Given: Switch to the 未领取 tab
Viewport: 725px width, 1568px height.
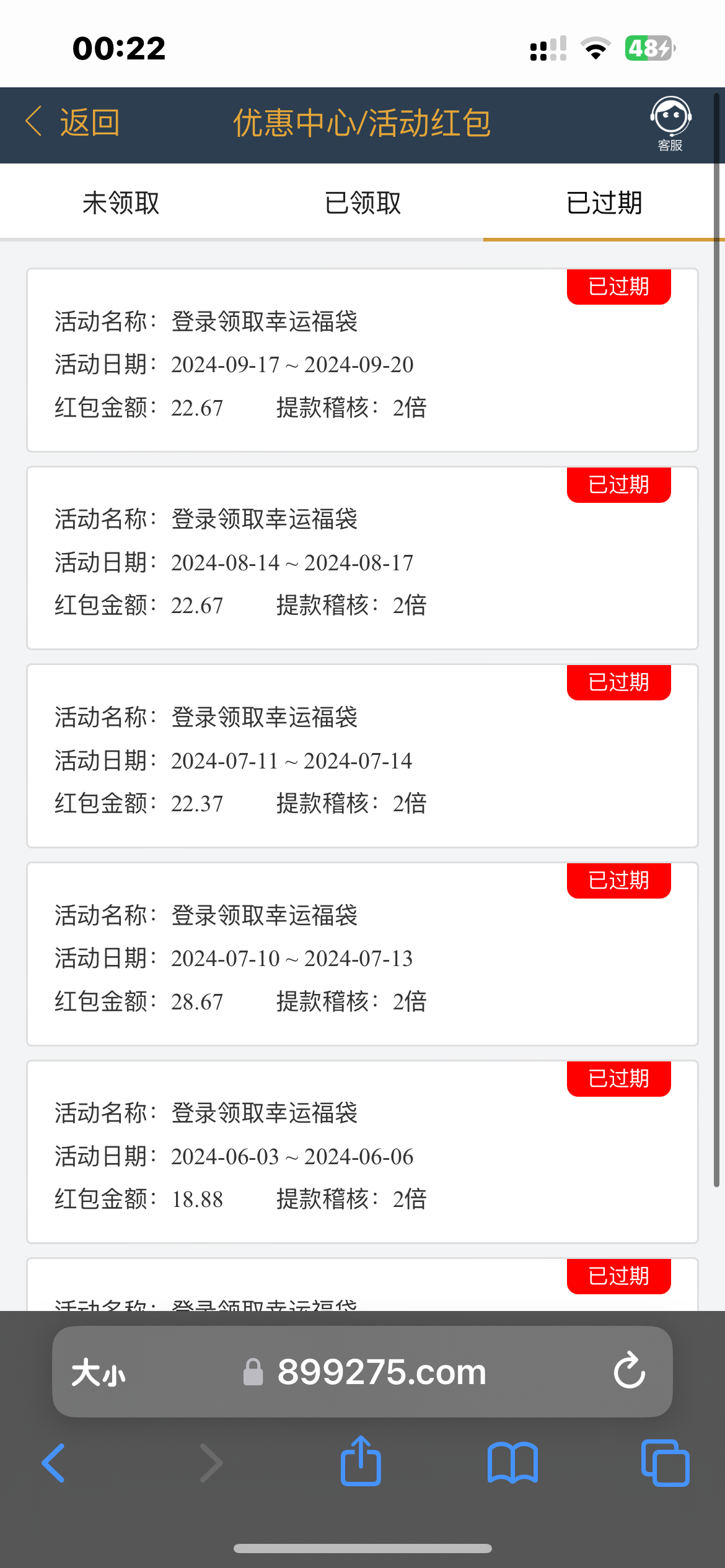Looking at the screenshot, I should coord(121,203).
